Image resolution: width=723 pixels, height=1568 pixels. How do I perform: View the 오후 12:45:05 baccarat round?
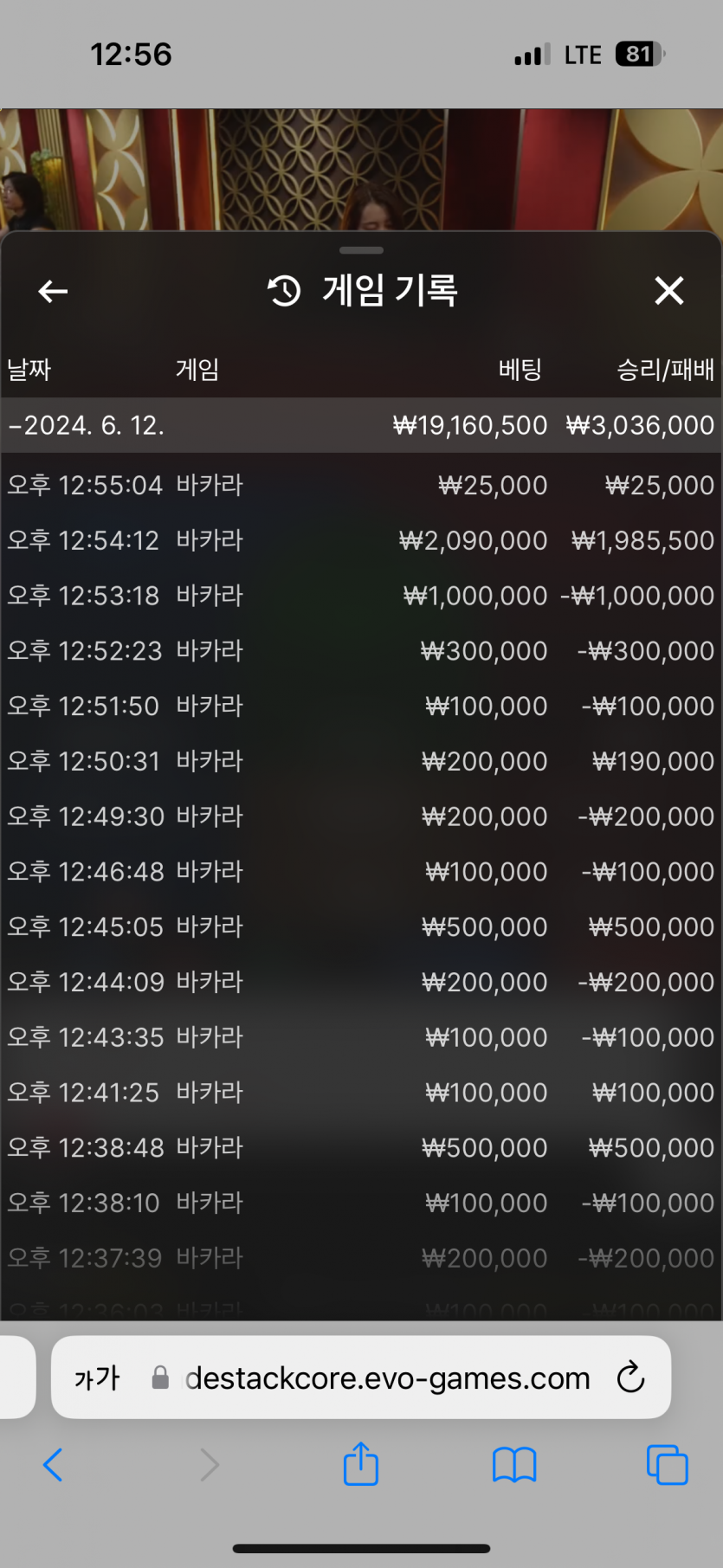[360, 926]
